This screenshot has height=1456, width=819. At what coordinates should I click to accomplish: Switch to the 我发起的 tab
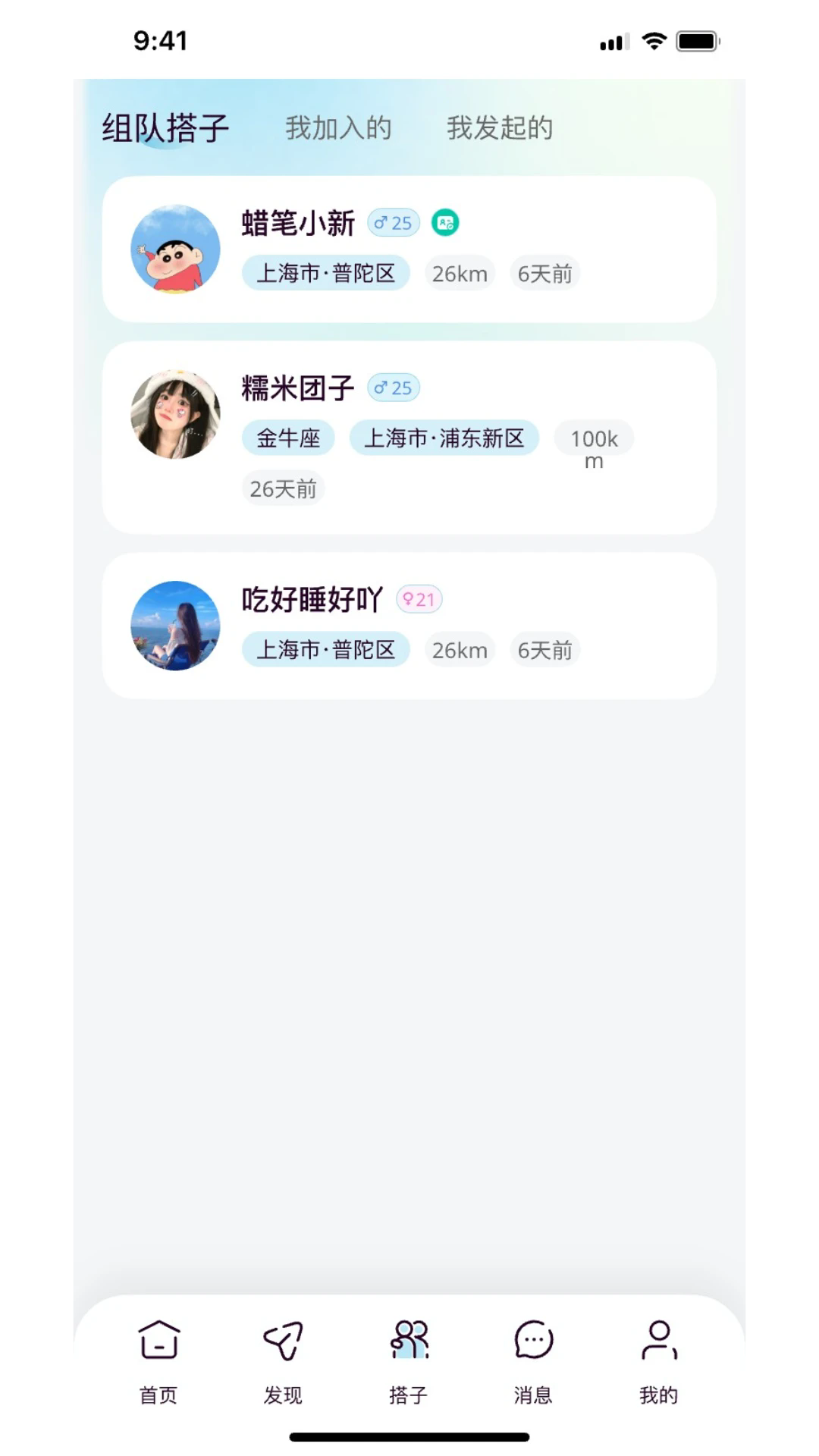tap(499, 128)
